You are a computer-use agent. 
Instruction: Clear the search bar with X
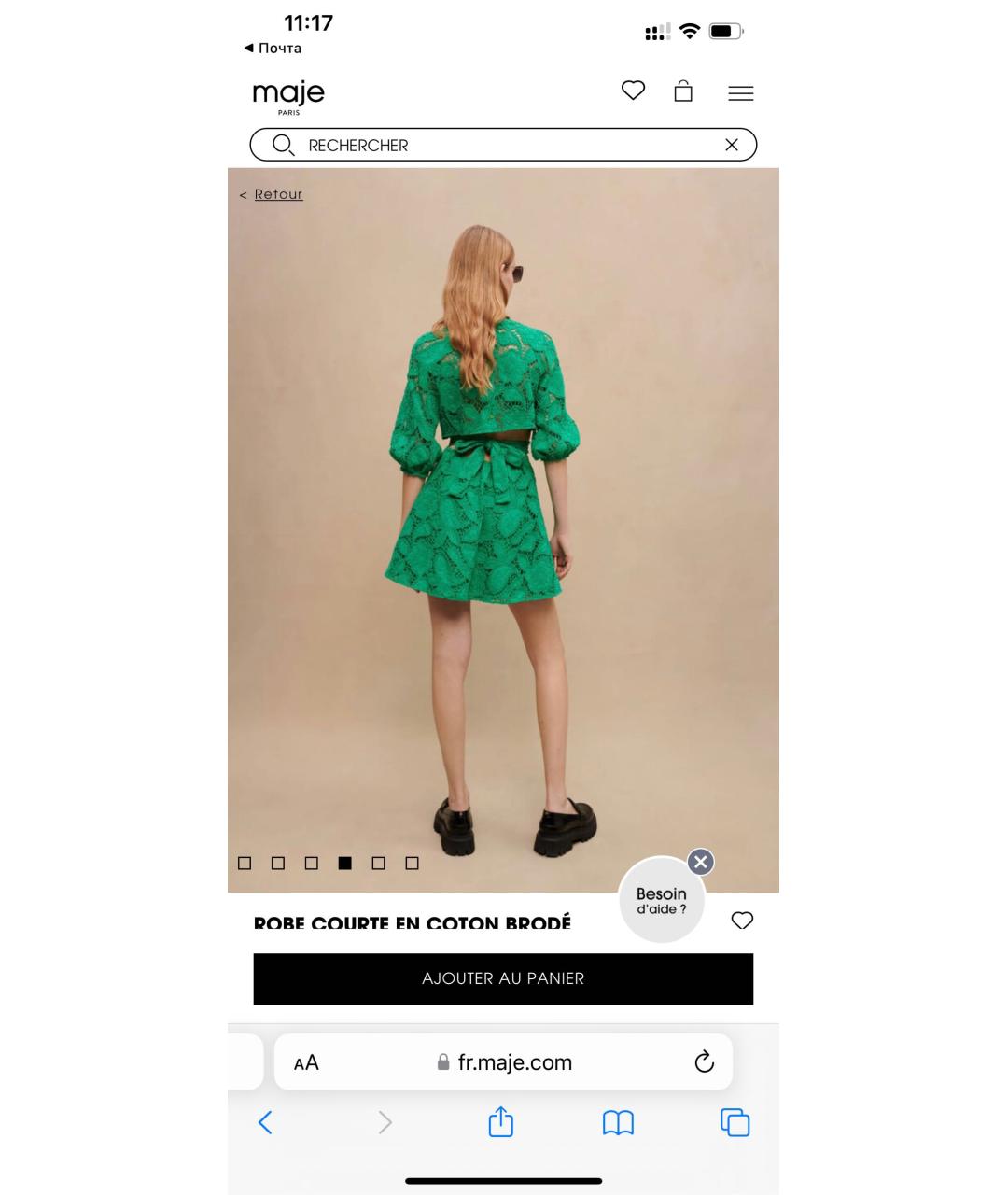point(732,145)
